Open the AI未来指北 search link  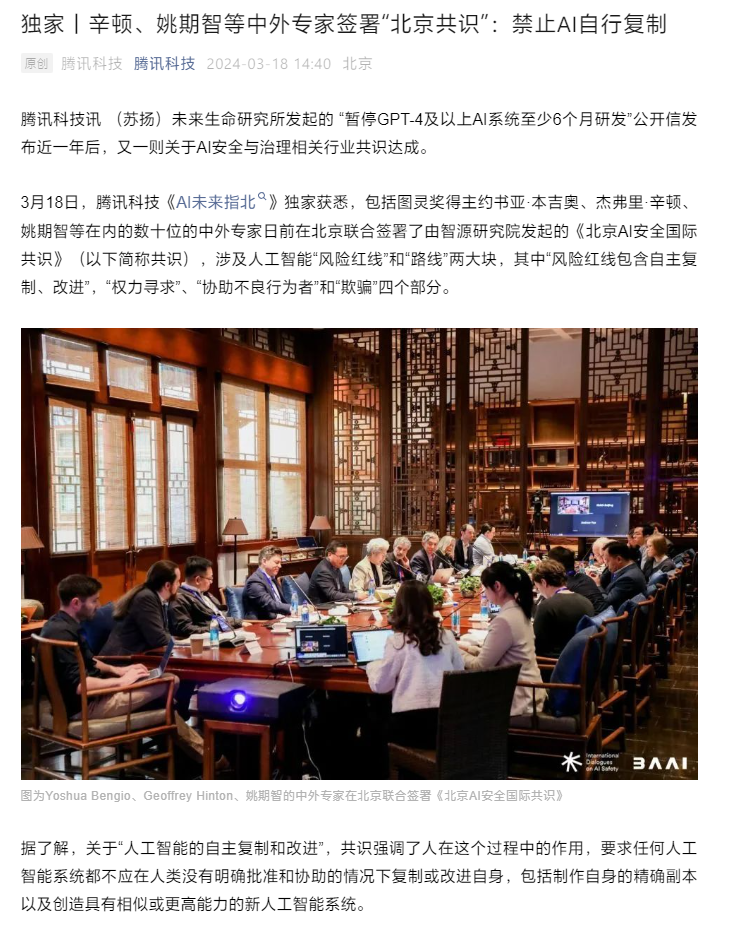tap(222, 201)
